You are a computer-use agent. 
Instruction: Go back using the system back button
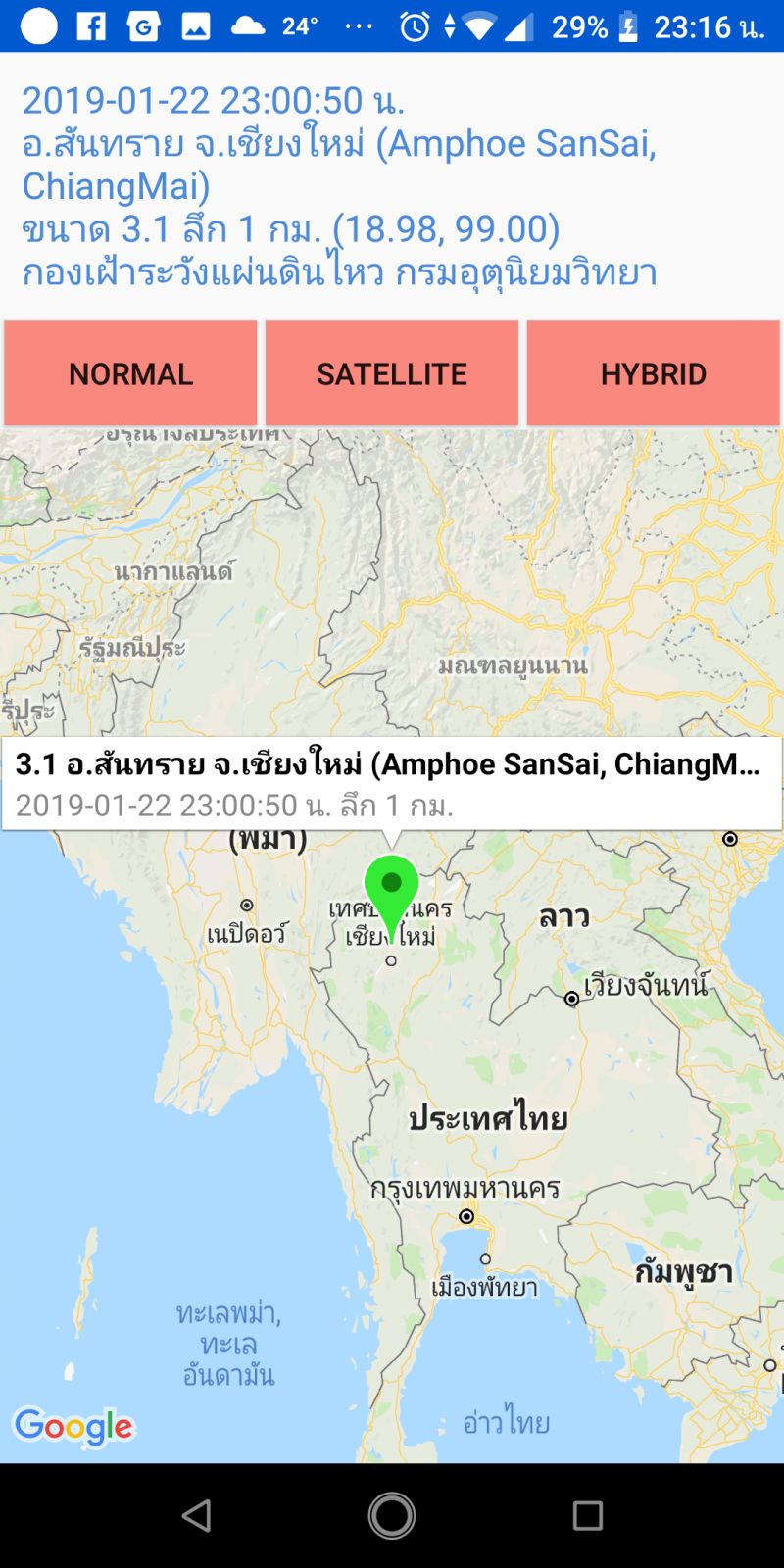pos(196,1515)
